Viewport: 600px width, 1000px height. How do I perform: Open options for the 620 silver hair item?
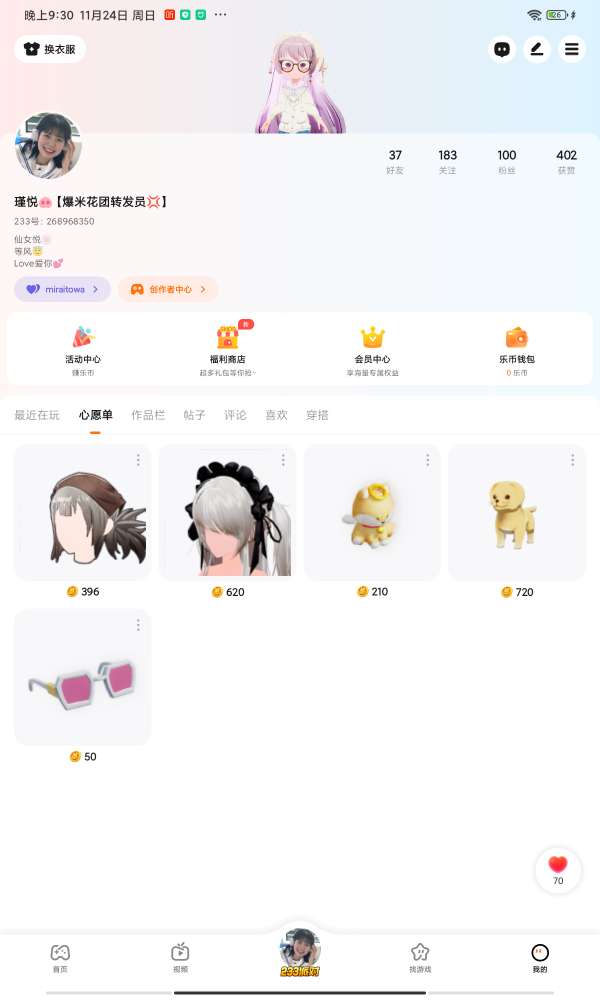pos(283,460)
